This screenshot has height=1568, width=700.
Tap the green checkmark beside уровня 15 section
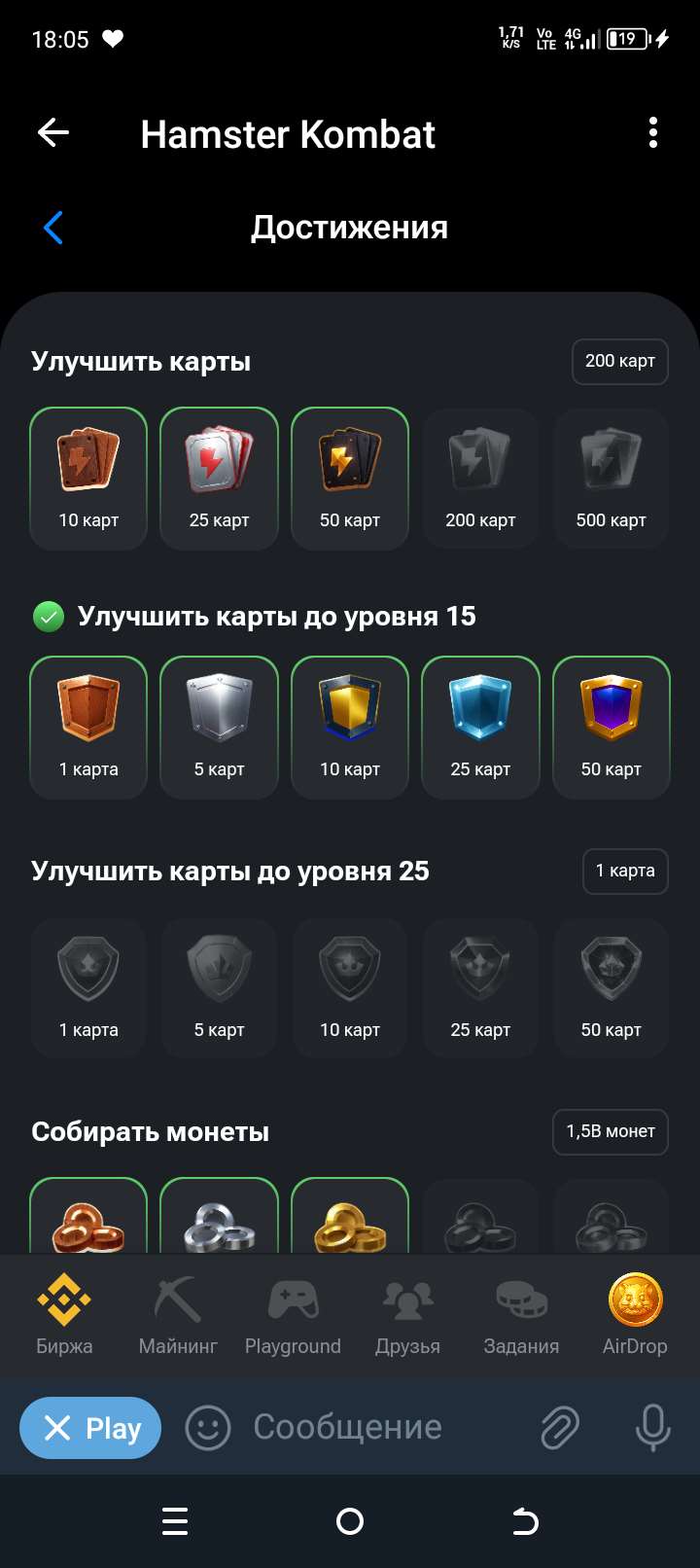48,618
